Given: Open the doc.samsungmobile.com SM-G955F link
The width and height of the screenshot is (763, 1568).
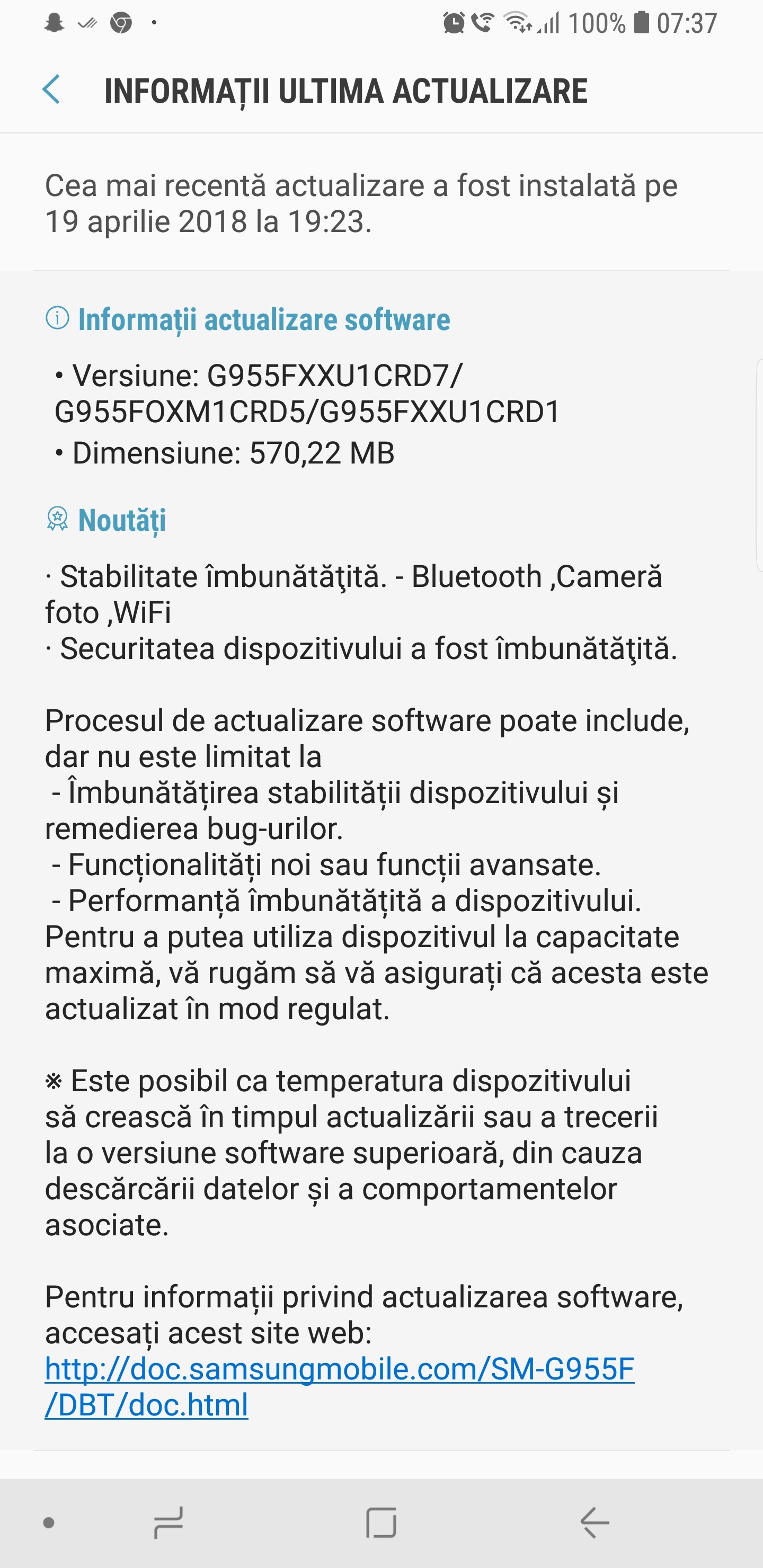Looking at the screenshot, I should [x=339, y=1386].
